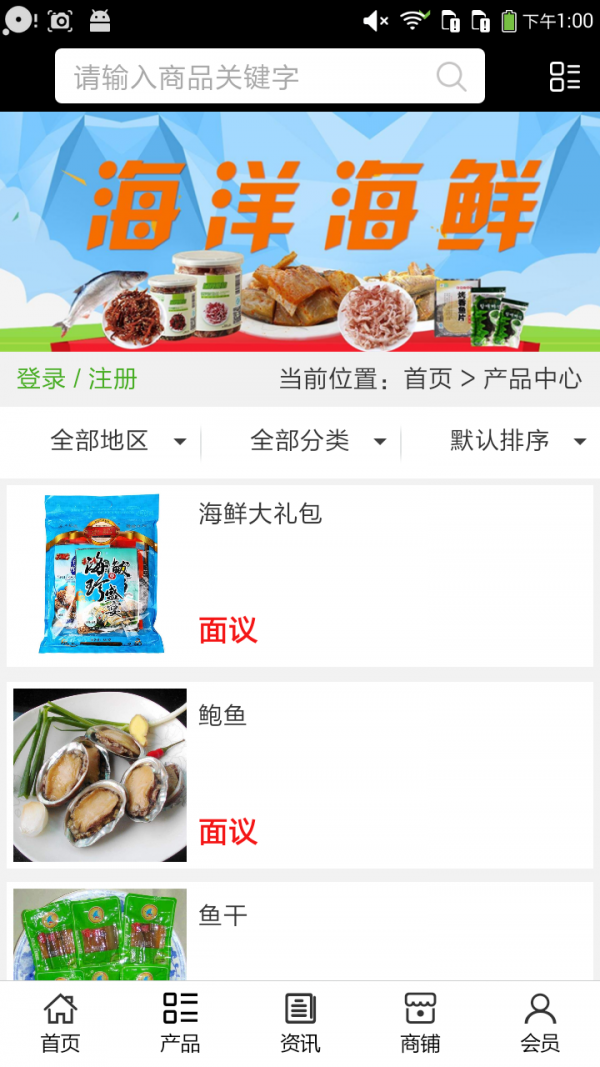Switch to the 会员 tab
The height and width of the screenshot is (1067, 600).
coord(540,1023)
